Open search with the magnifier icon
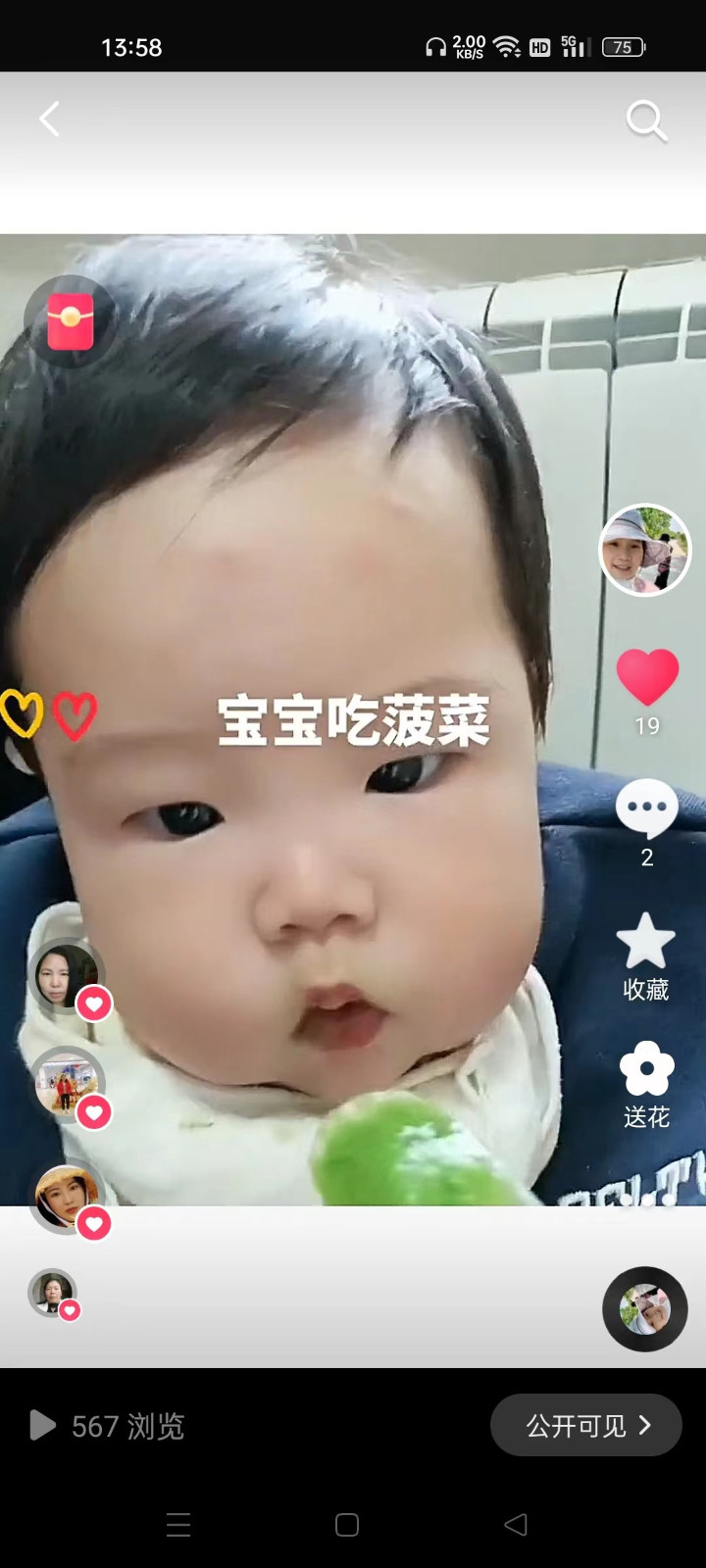Screen dimensions: 706x1568 pos(646,122)
